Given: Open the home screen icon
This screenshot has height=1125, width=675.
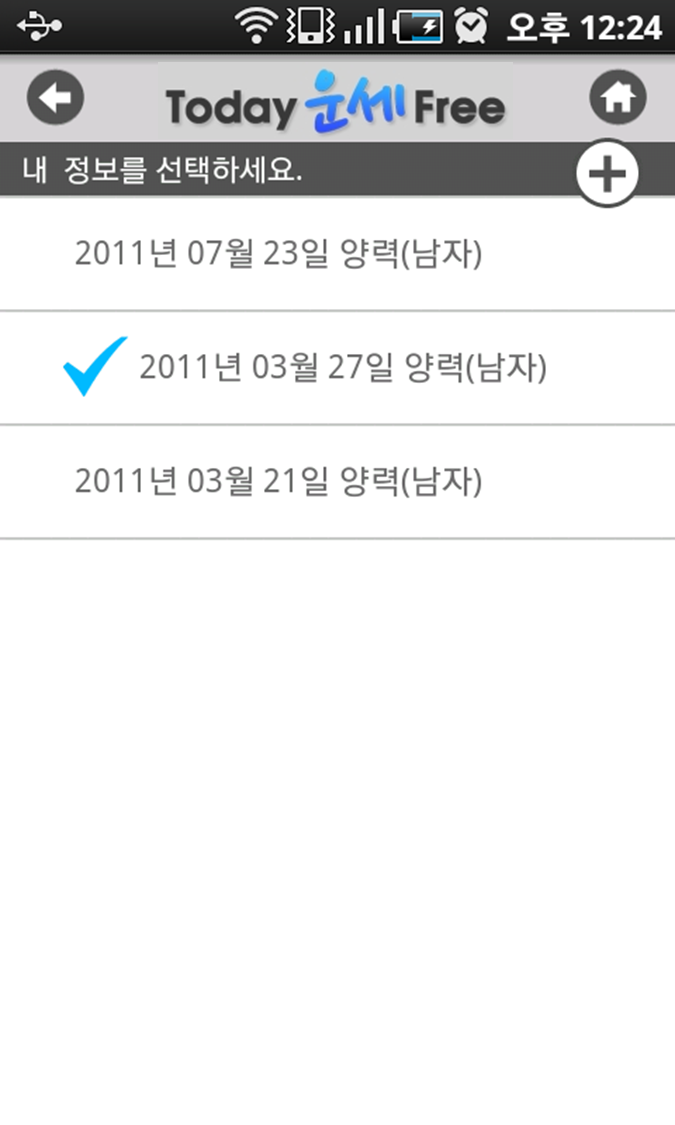Looking at the screenshot, I should tap(618, 98).
